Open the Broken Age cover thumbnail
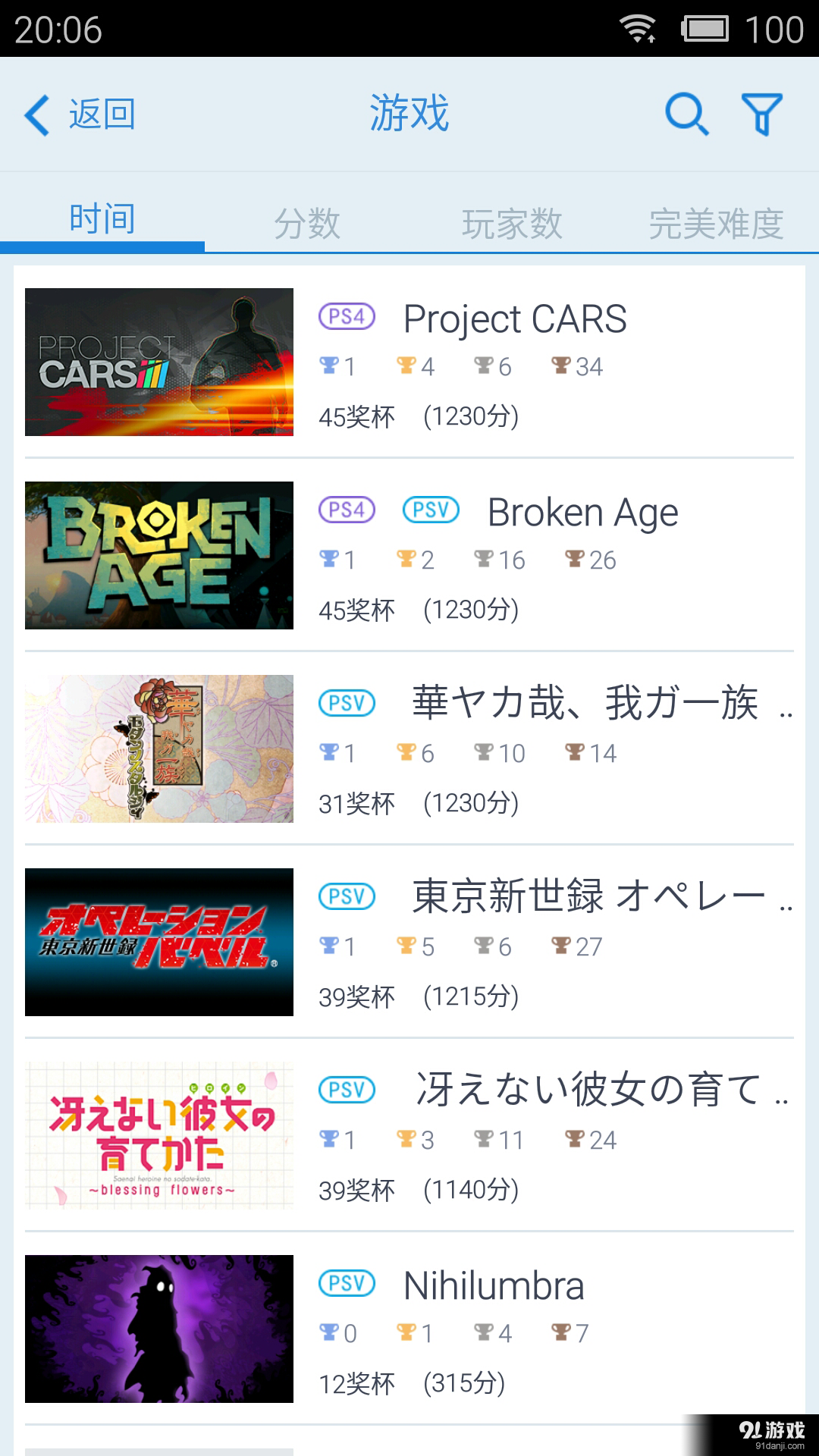This screenshot has width=819, height=1456. 158,554
